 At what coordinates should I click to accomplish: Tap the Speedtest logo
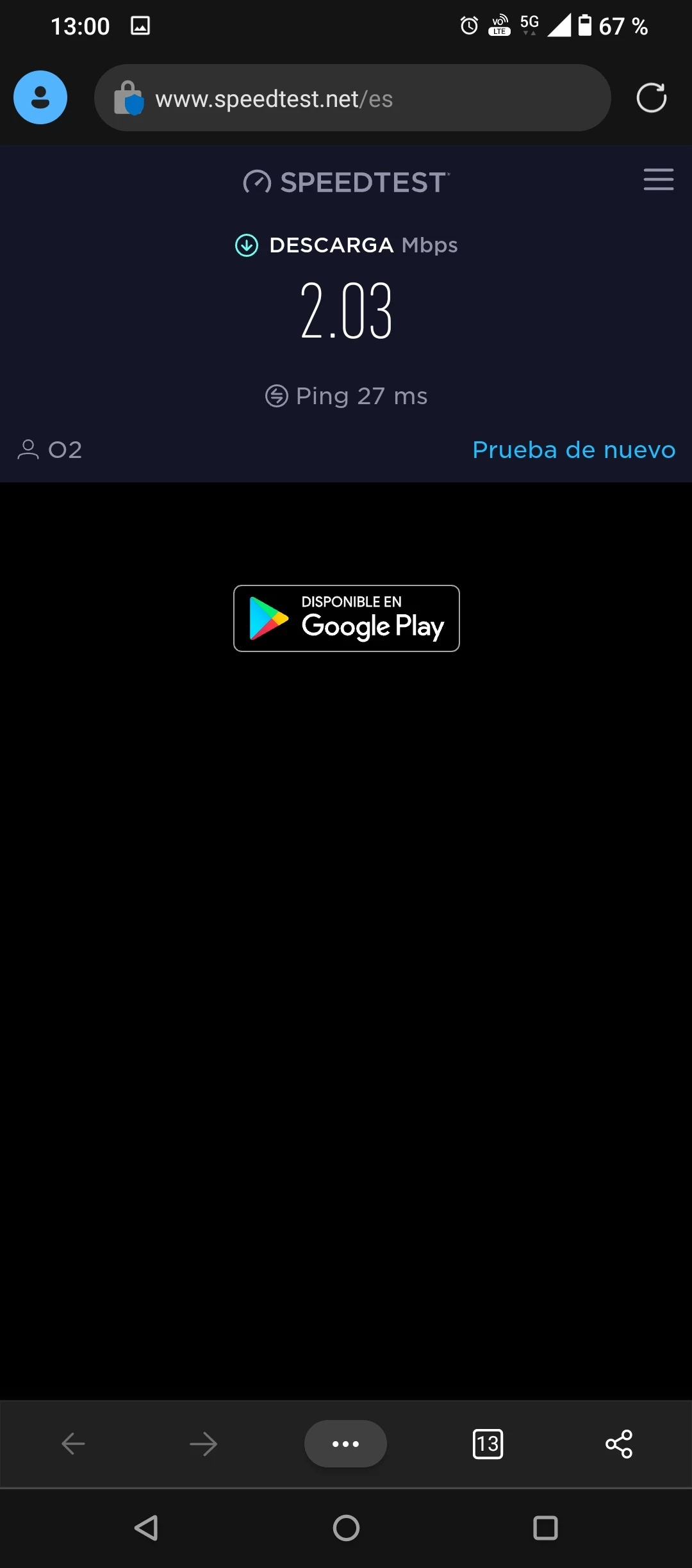346,183
